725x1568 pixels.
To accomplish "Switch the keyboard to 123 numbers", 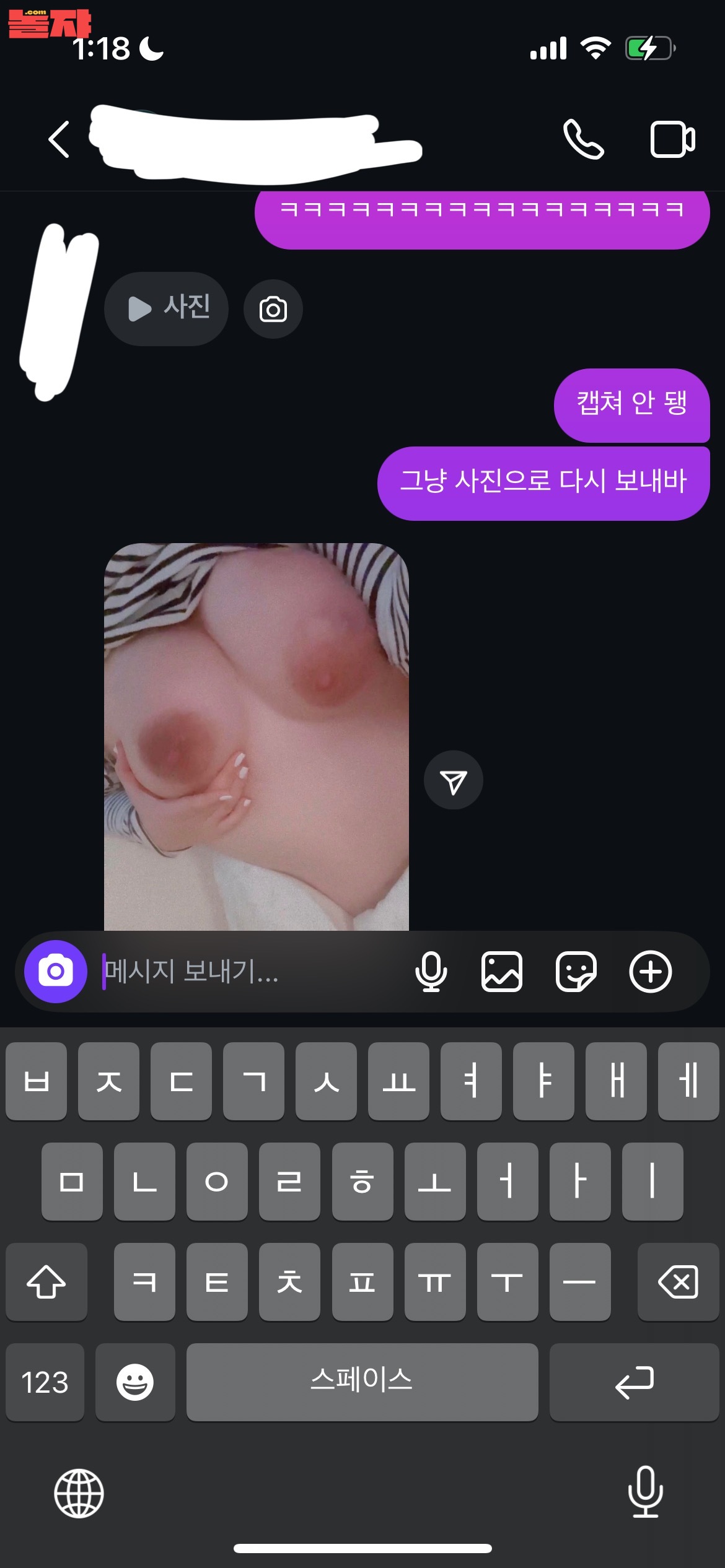I will [45, 1382].
